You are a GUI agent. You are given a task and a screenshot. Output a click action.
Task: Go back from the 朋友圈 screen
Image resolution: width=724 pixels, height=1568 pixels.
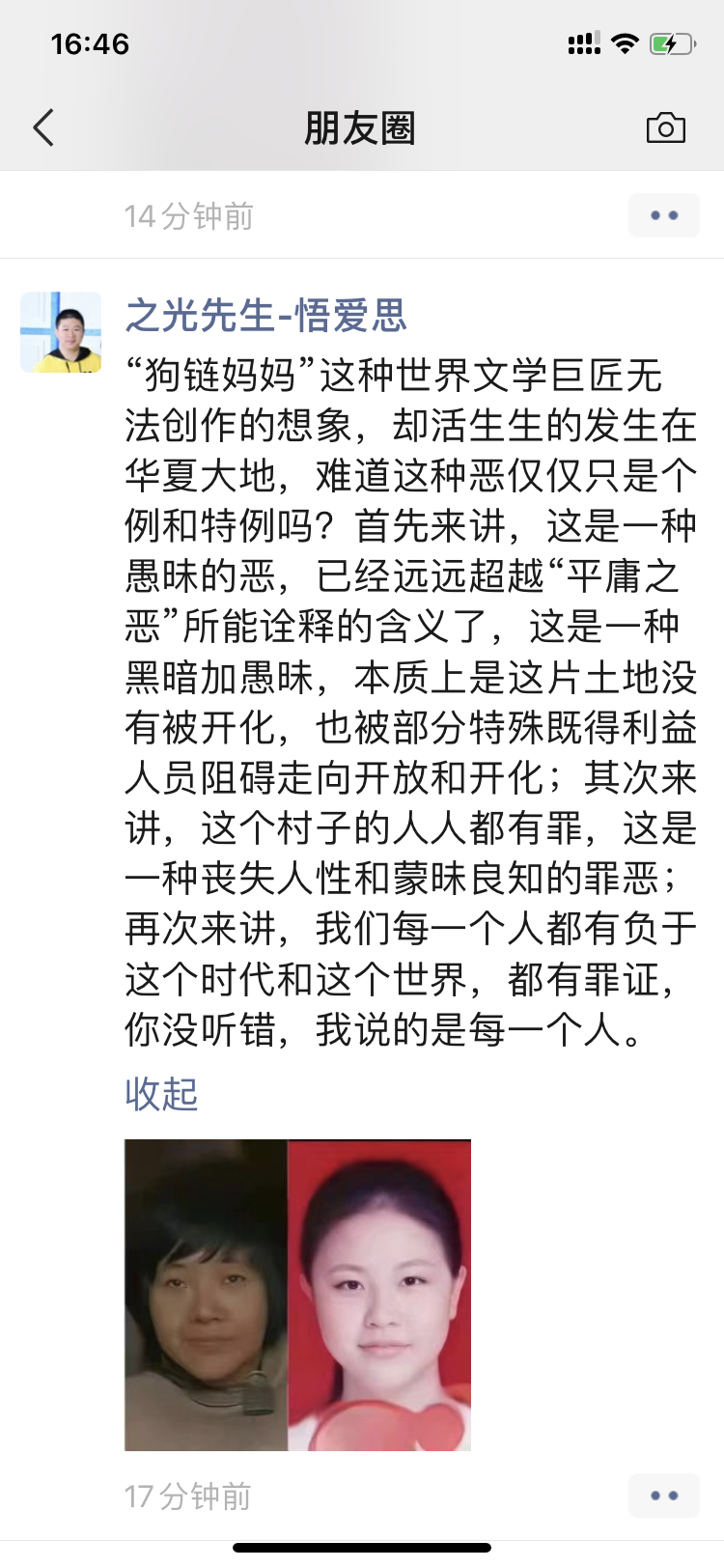pyautogui.click(x=43, y=127)
